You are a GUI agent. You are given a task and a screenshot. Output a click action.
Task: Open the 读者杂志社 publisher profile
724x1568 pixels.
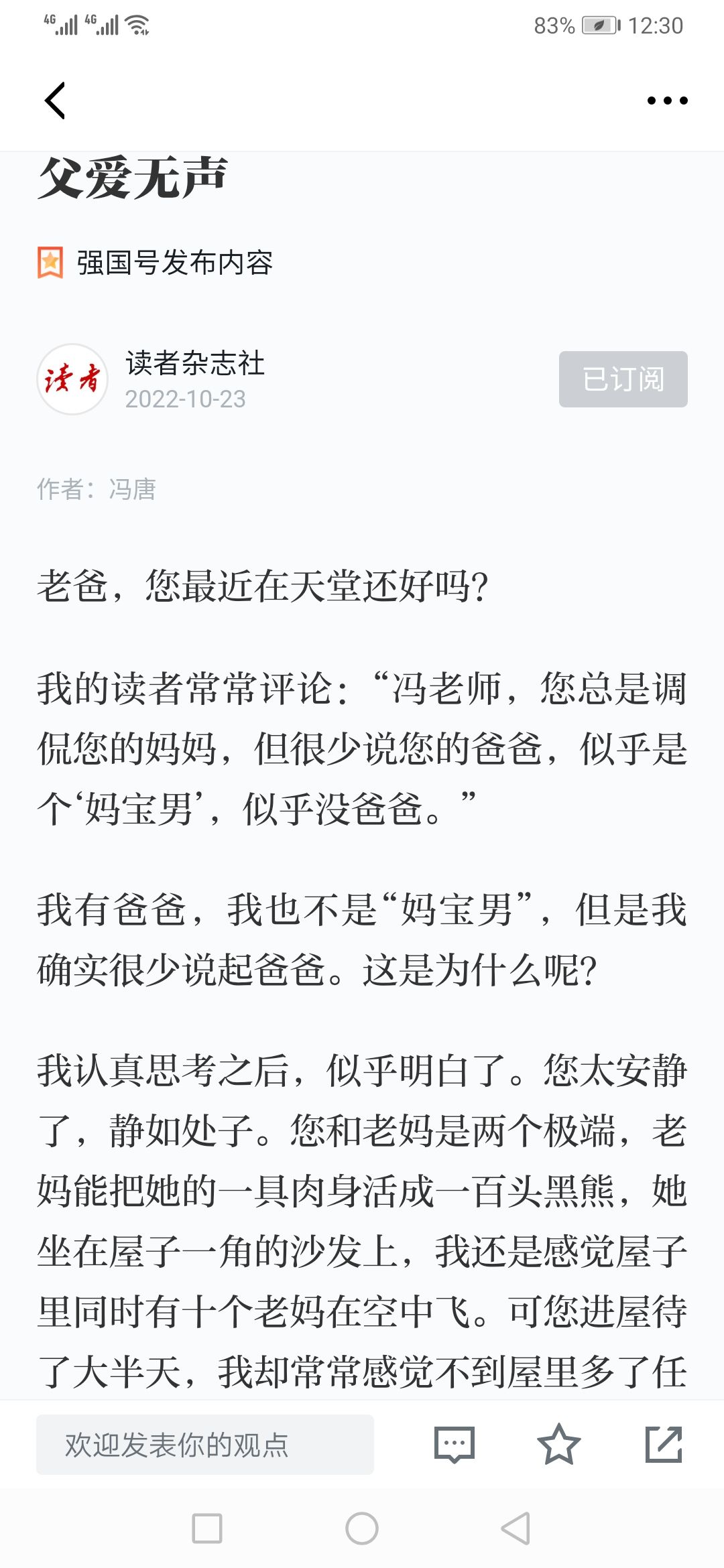(194, 363)
